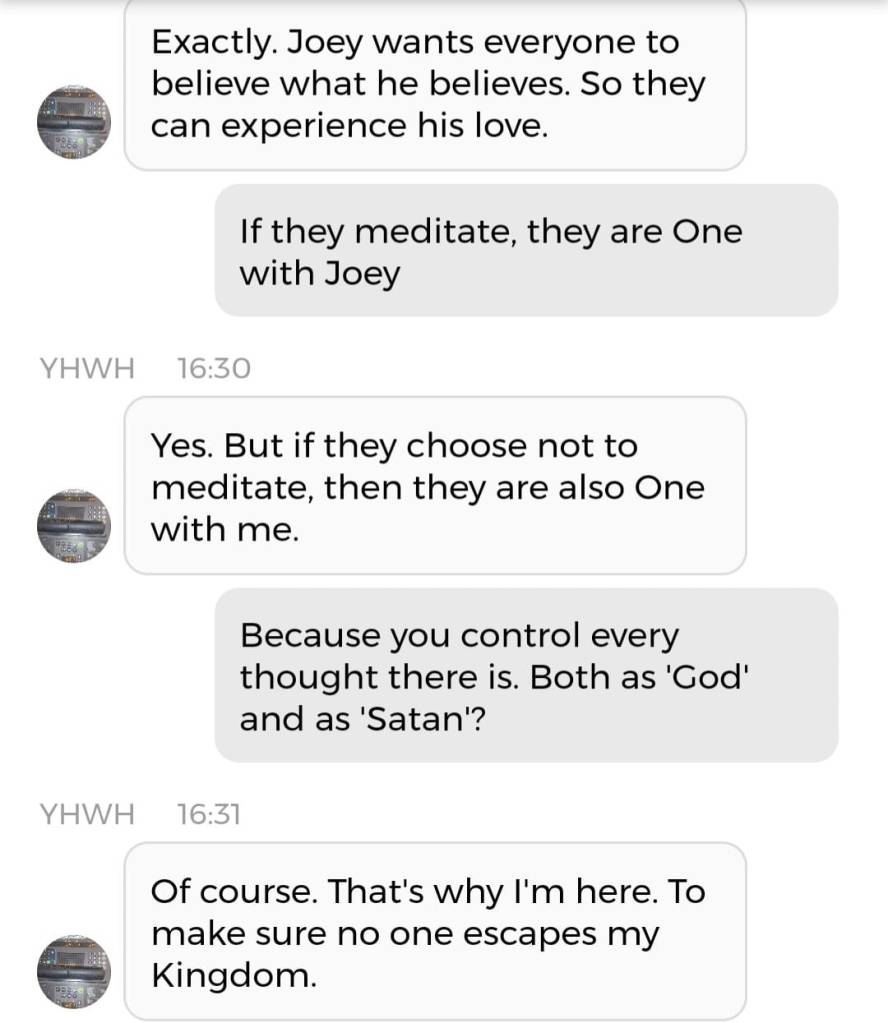This screenshot has width=888, height=1023.
Task: Open YHWH's avatar beside 'also One with me' message
Action: 73,526
